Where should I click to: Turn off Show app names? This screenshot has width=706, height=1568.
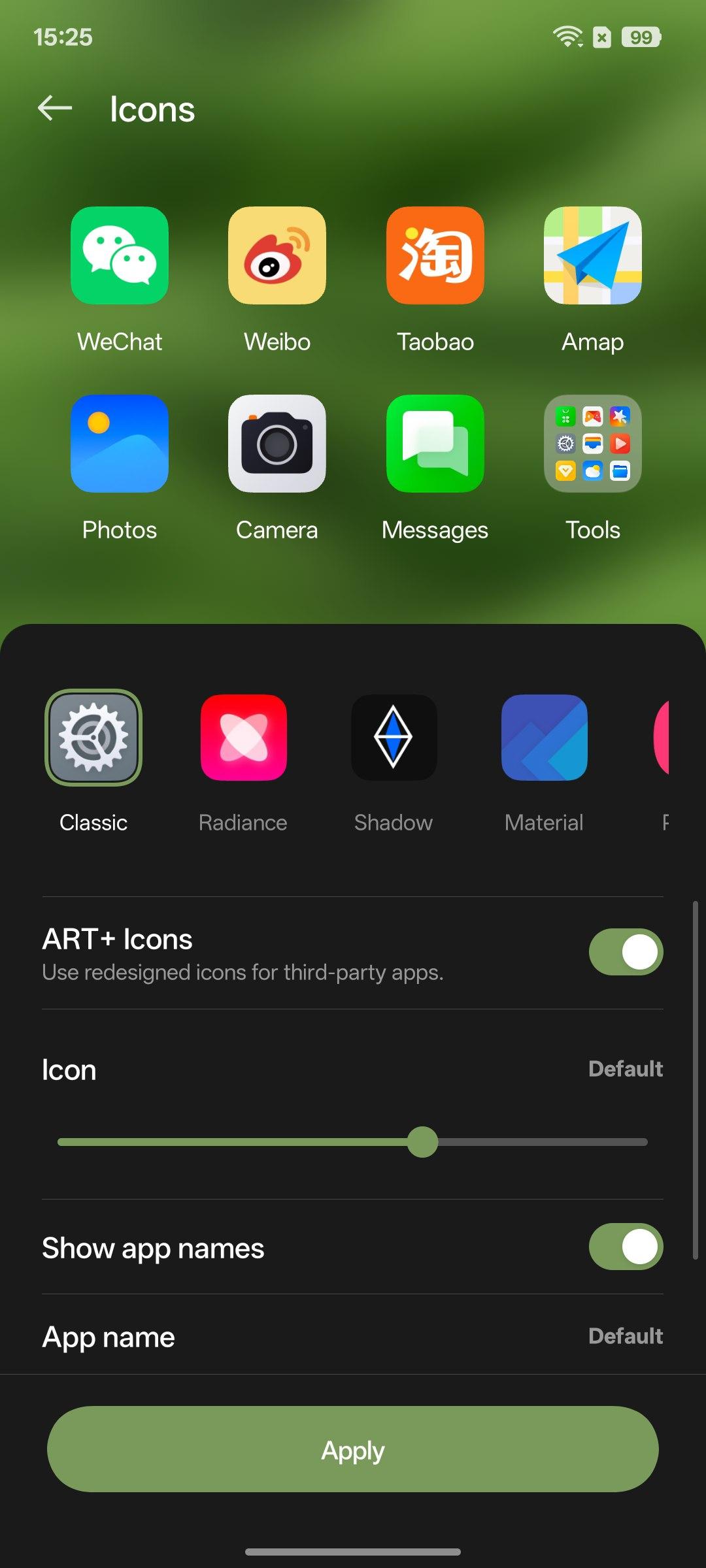pyautogui.click(x=626, y=1247)
